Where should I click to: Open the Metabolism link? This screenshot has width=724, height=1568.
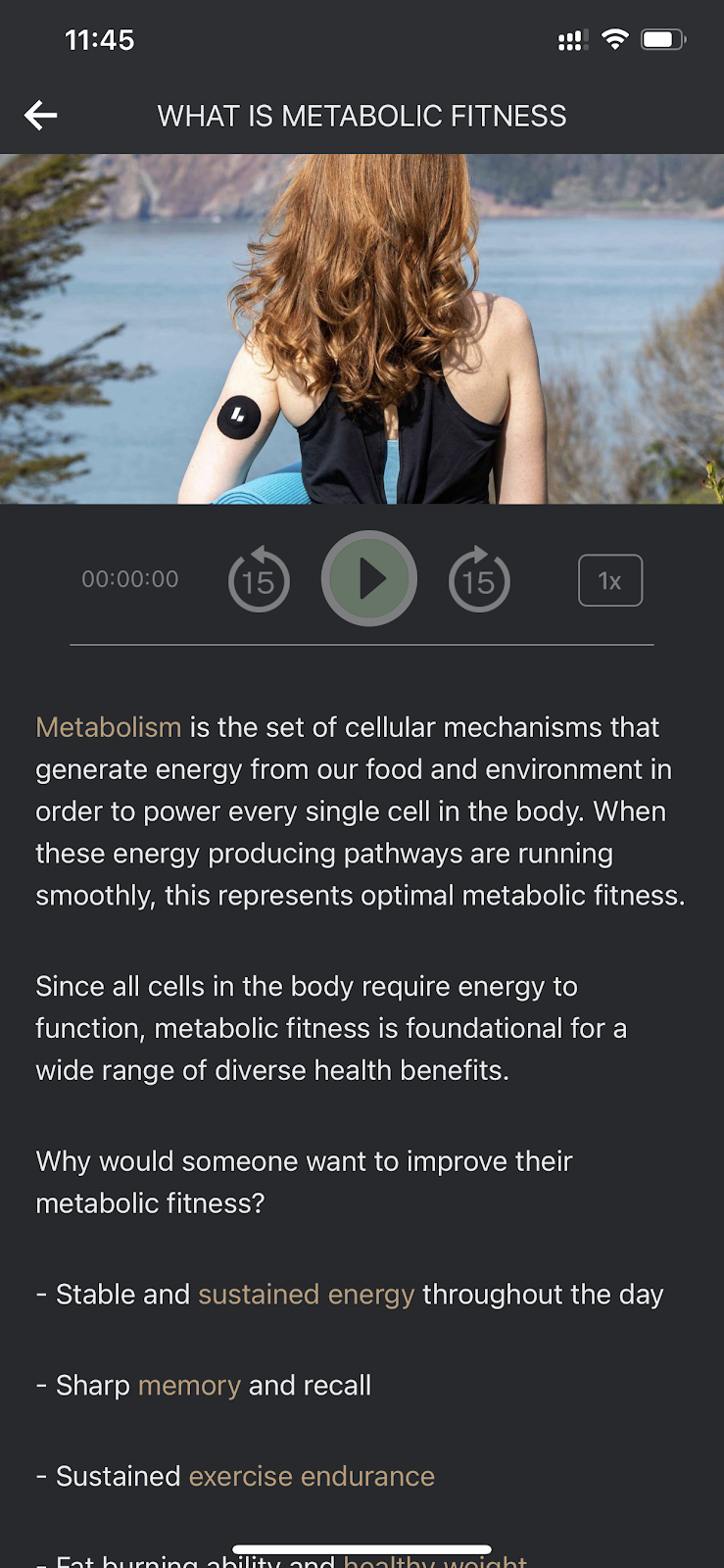click(x=109, y=727)
